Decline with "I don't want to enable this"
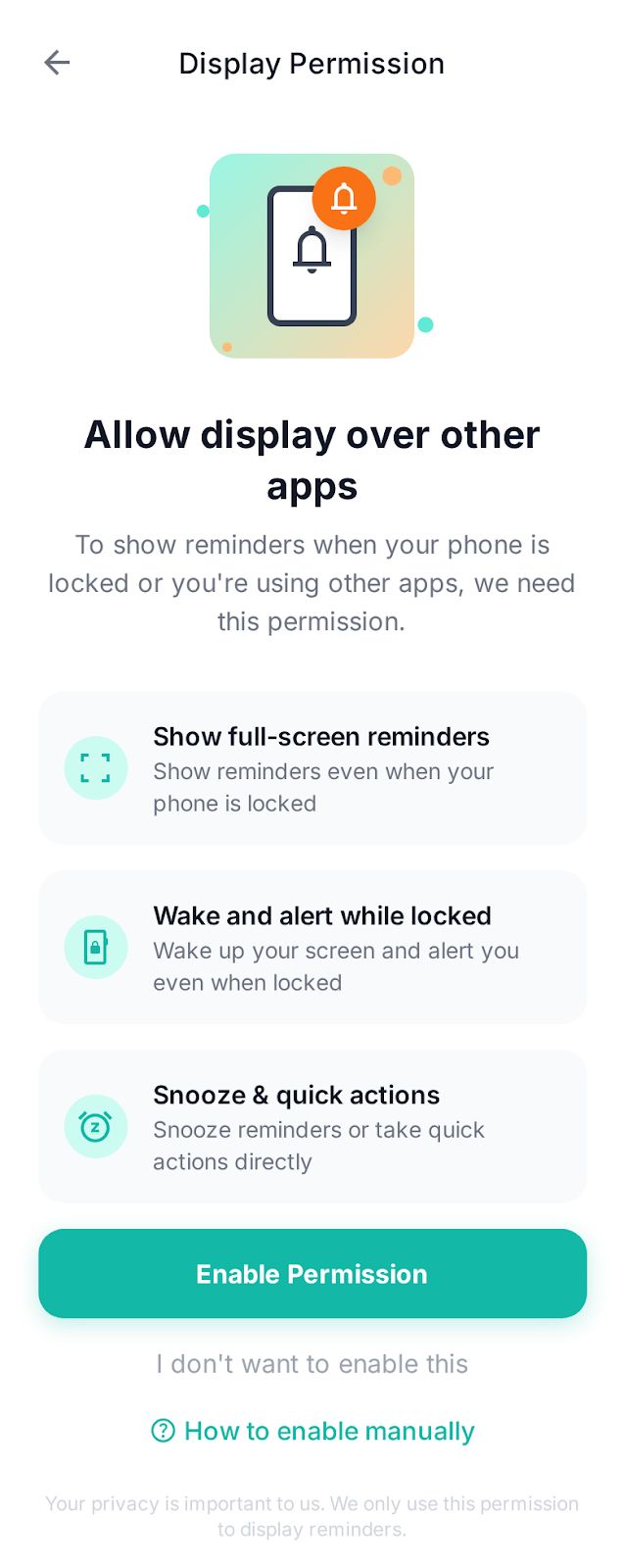Viewport: 624px width, 1568px height. tap(312, 1363)
